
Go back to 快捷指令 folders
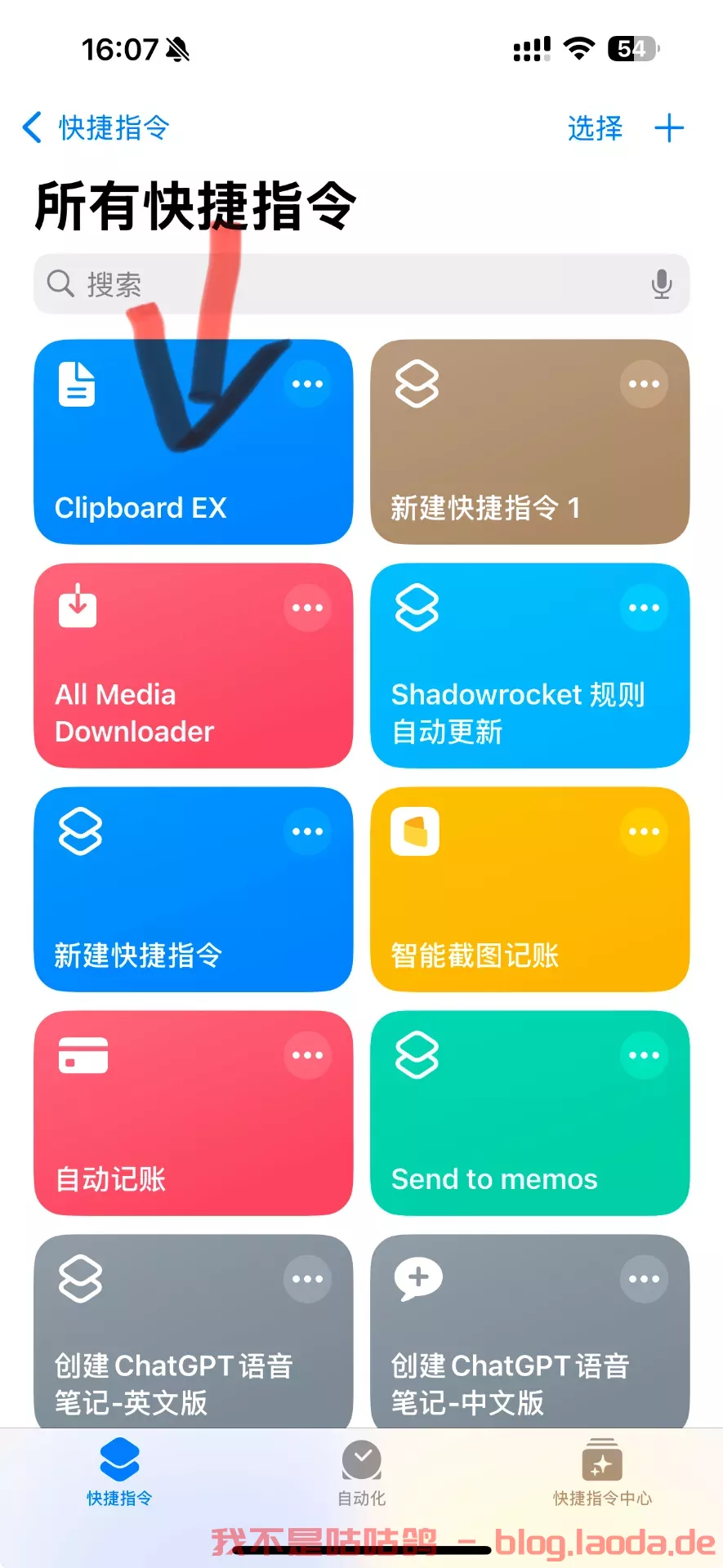96,128
